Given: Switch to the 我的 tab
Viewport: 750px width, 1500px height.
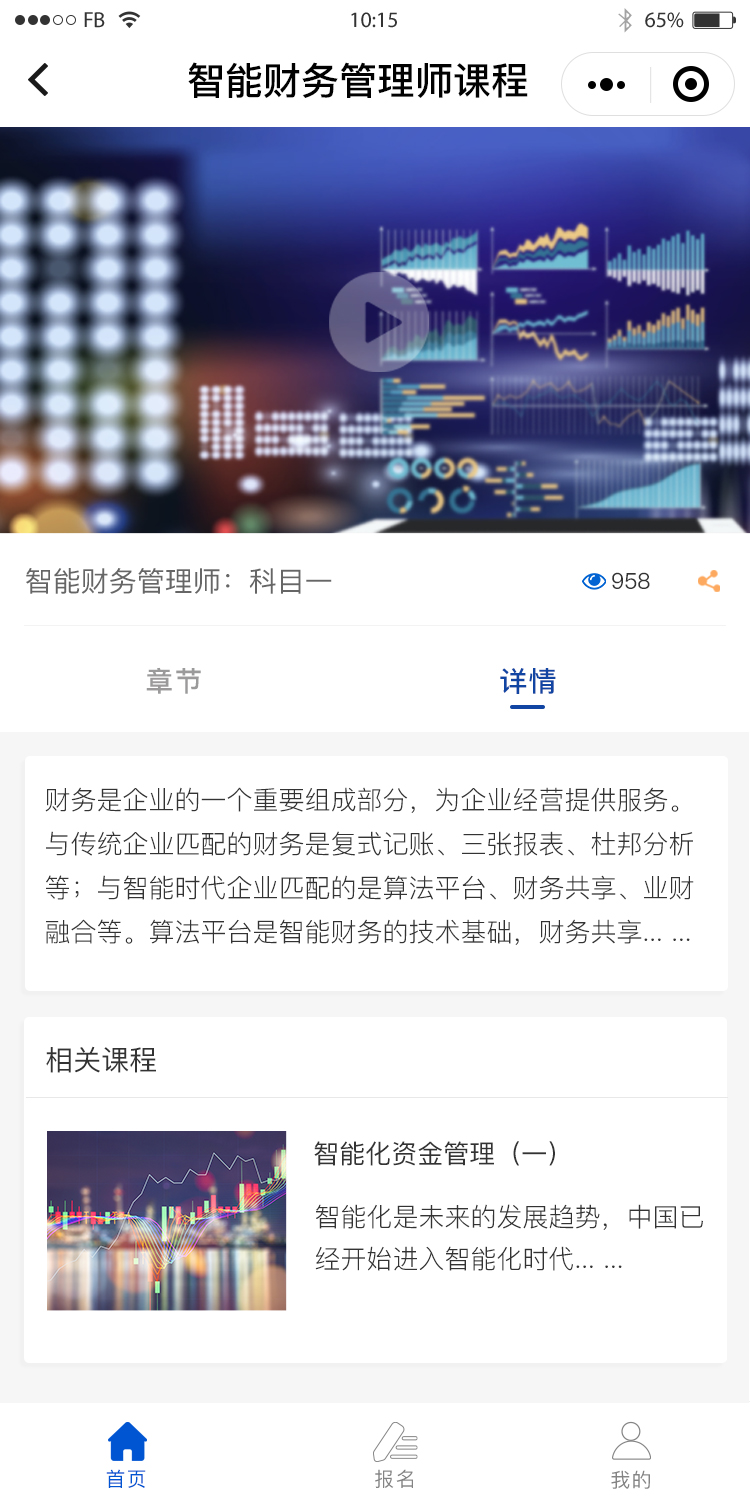Looking at the screenshot, I should (x=631, y=1456).
